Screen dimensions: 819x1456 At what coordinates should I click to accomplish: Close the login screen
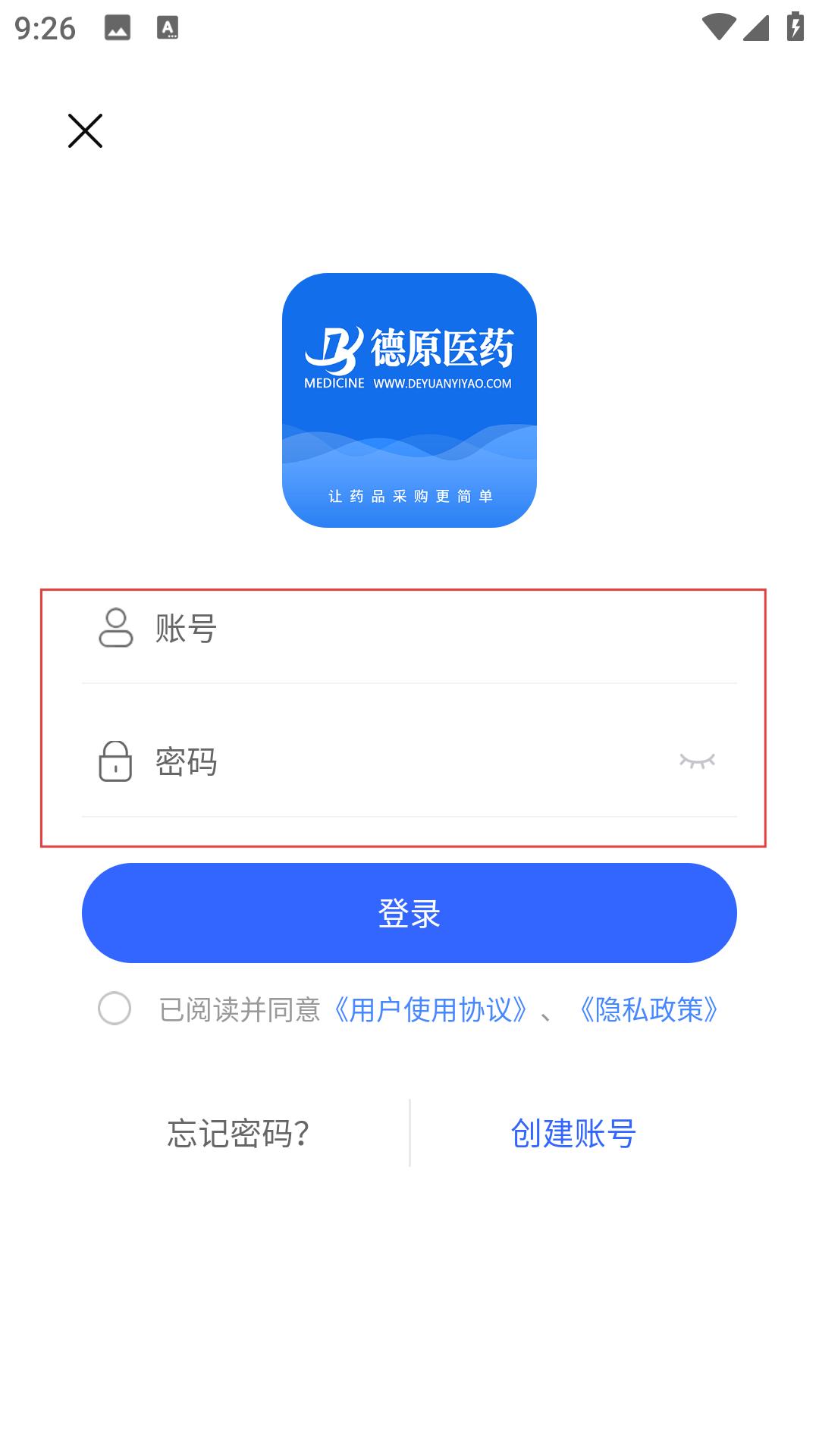(85, 131)
